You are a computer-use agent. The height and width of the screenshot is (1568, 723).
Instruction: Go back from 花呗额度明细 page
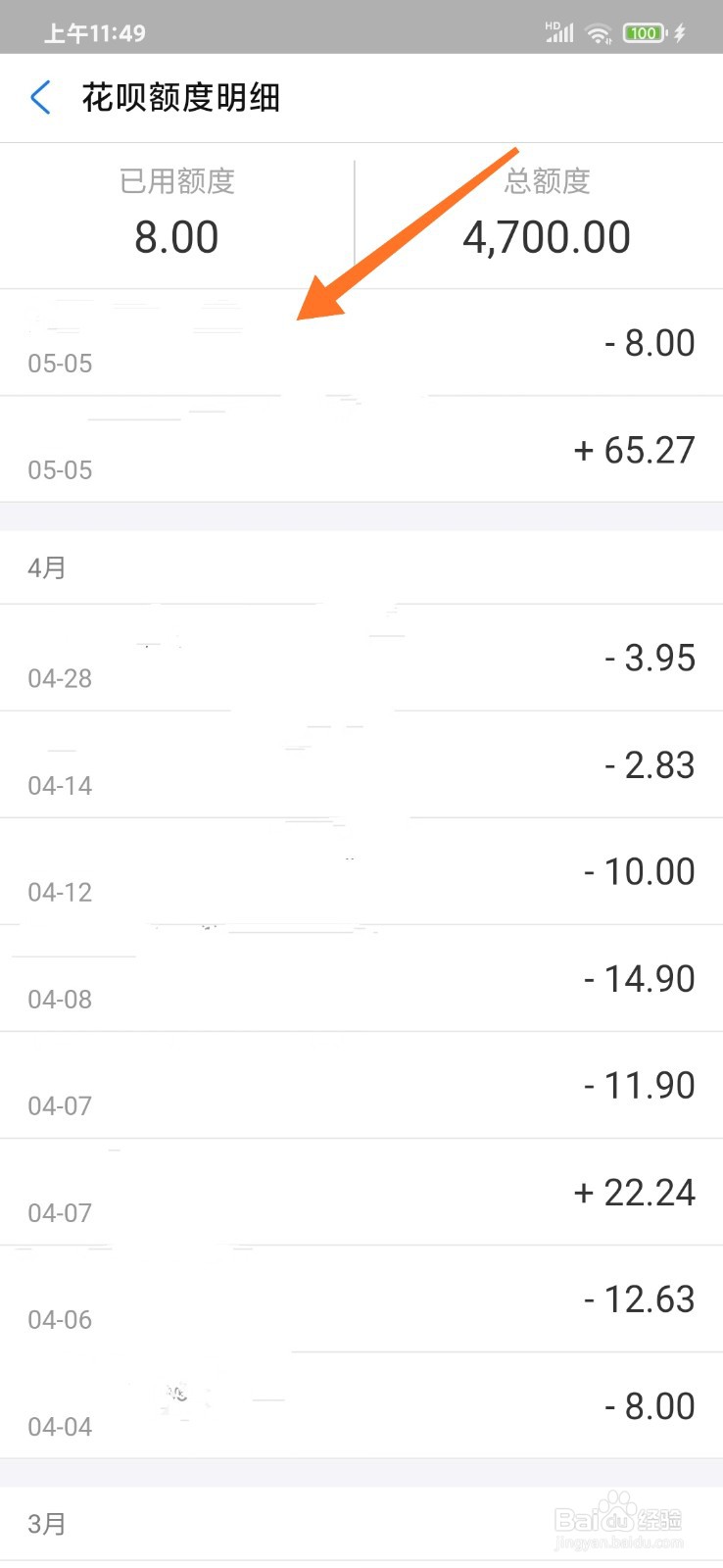41,98
